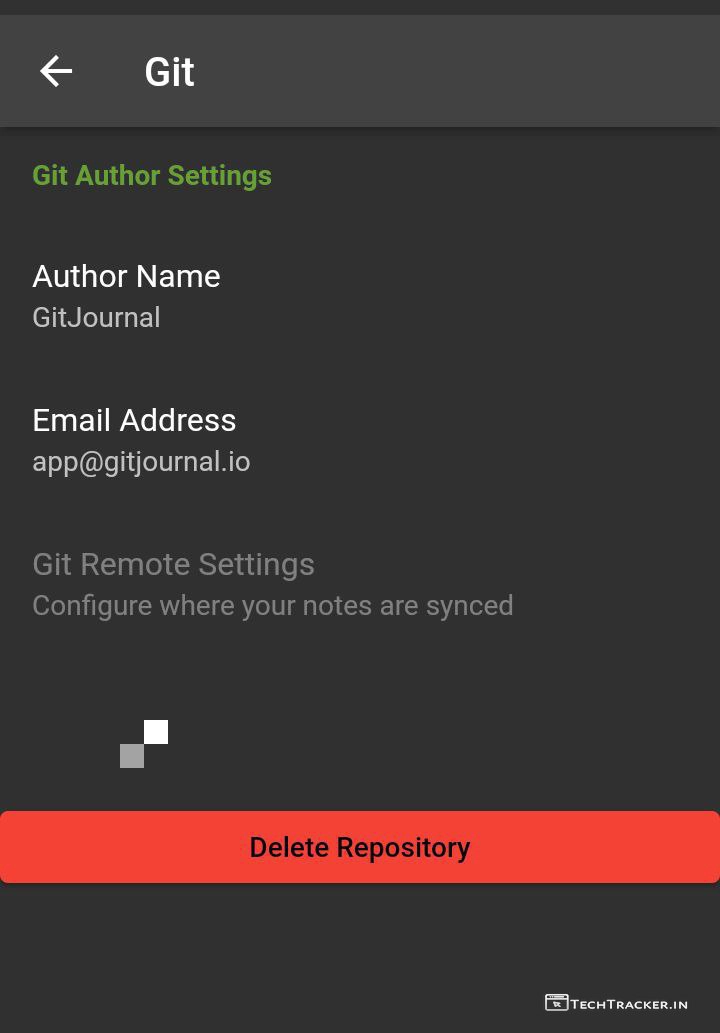Tap the Delete Repository button

tap(360, 847)
